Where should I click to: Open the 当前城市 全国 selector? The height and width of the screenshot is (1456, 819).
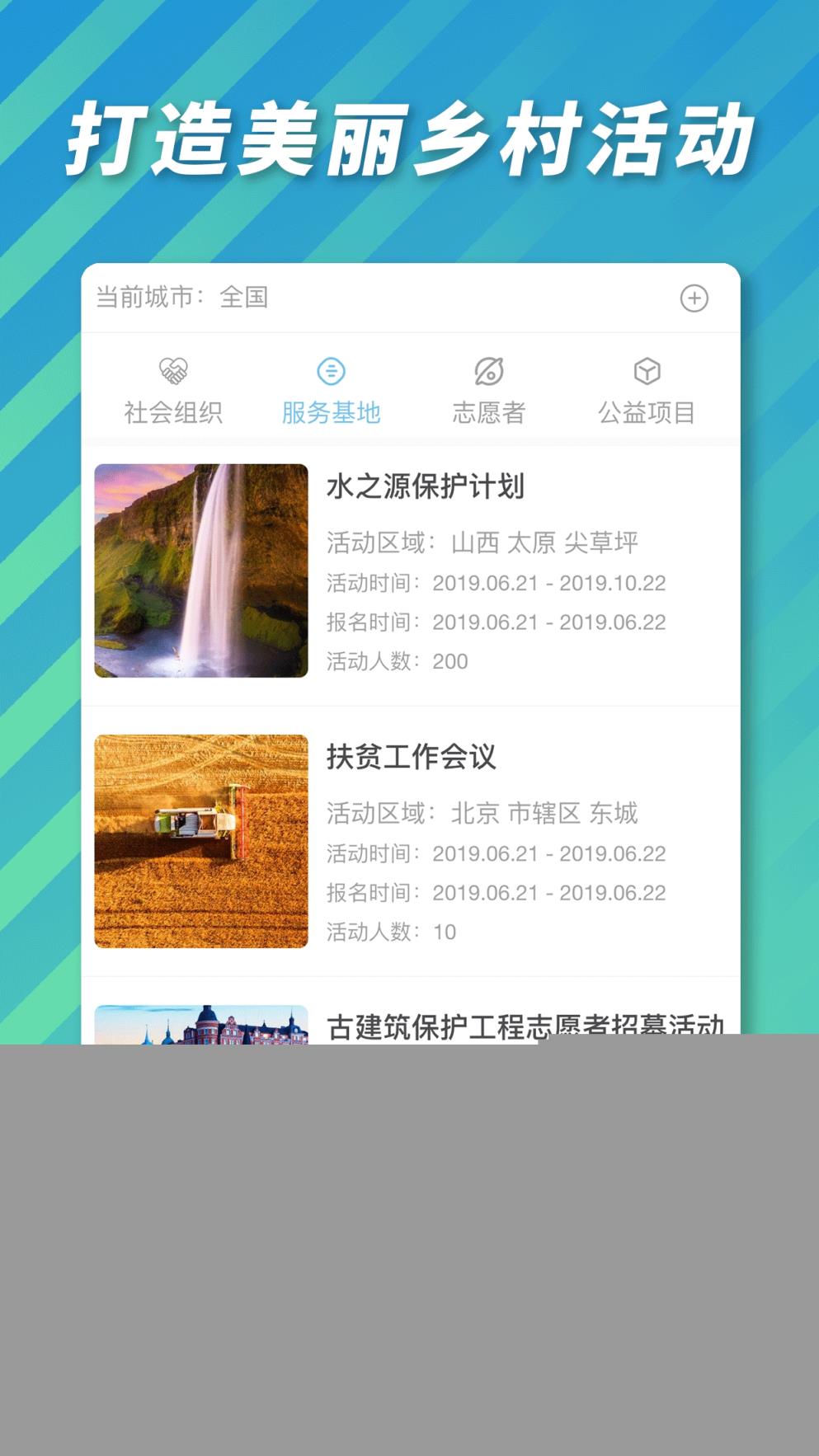pyautogui.click(x=183, y=298)
